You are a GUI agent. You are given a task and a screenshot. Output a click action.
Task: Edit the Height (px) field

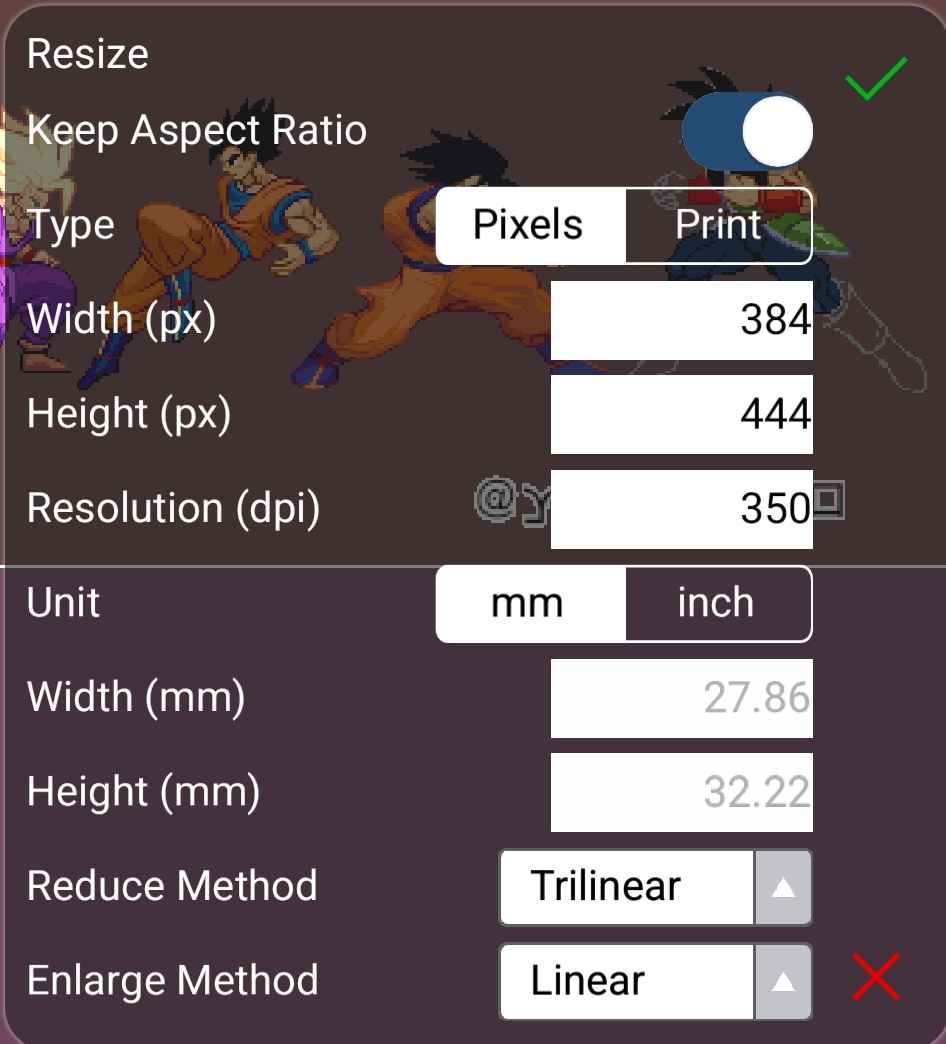(681, 414)
